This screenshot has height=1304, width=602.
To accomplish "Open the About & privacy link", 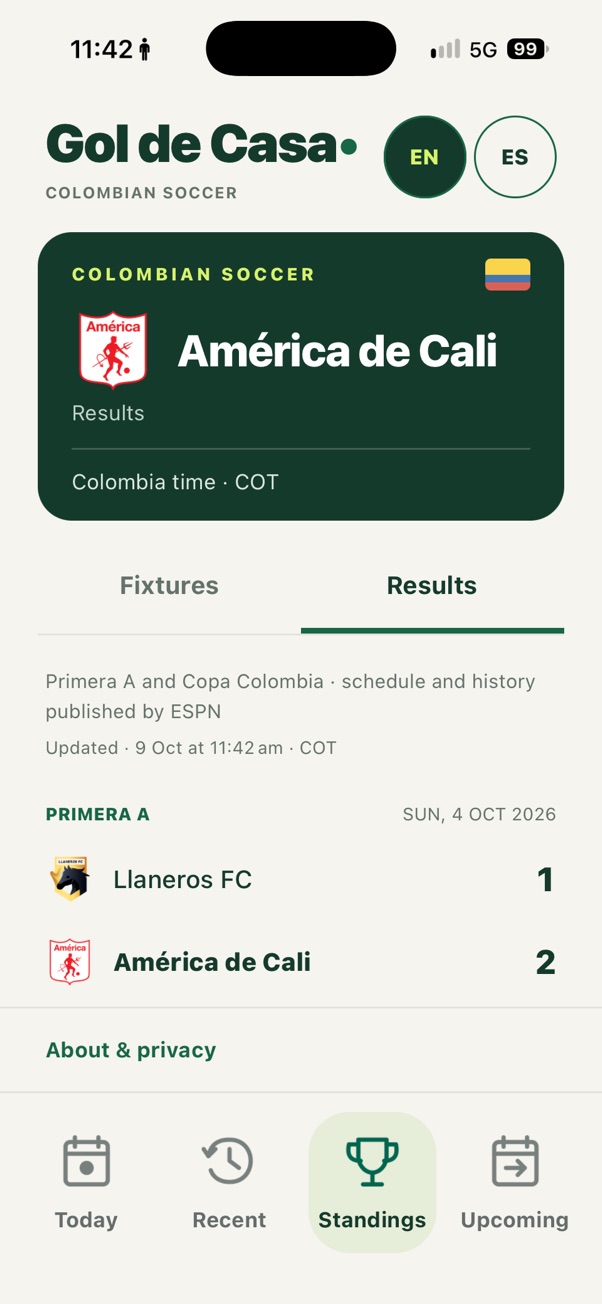I will [131, 1050].
